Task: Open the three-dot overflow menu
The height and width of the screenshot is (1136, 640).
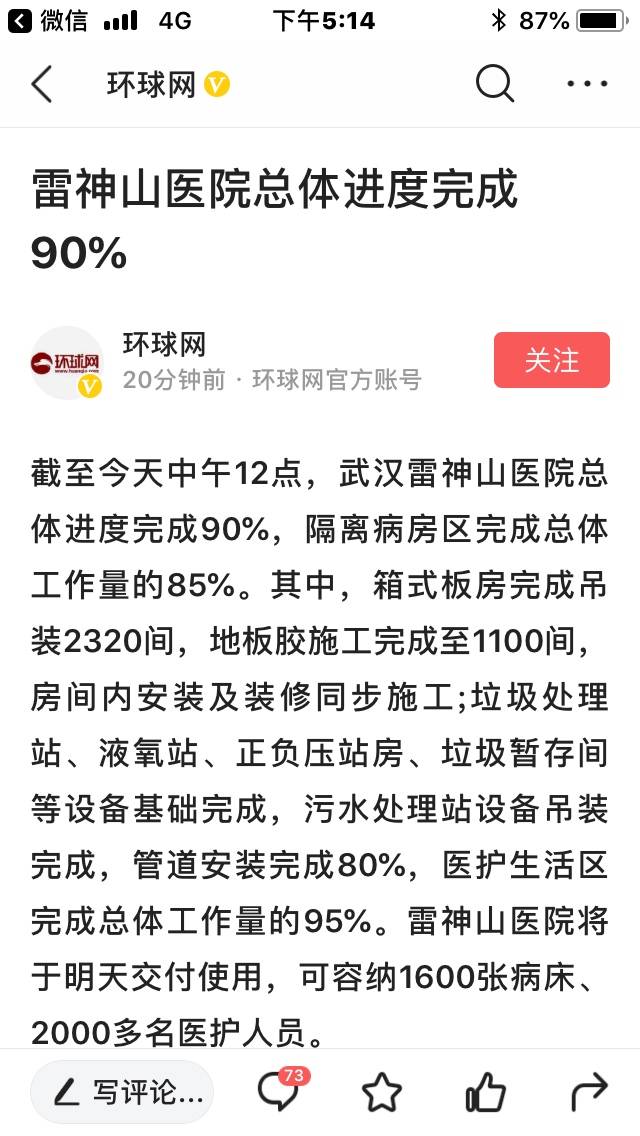Action: tap(587, 84)
